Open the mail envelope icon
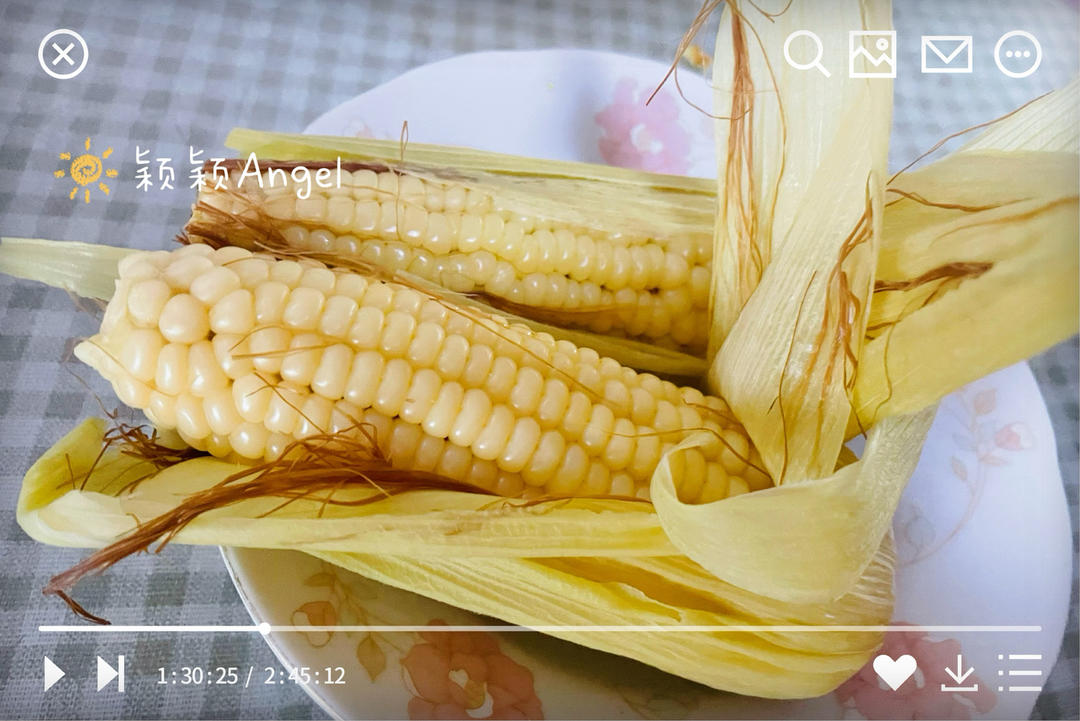The height and width of the screenshot is (721, 1080). [x=946, y=54]
